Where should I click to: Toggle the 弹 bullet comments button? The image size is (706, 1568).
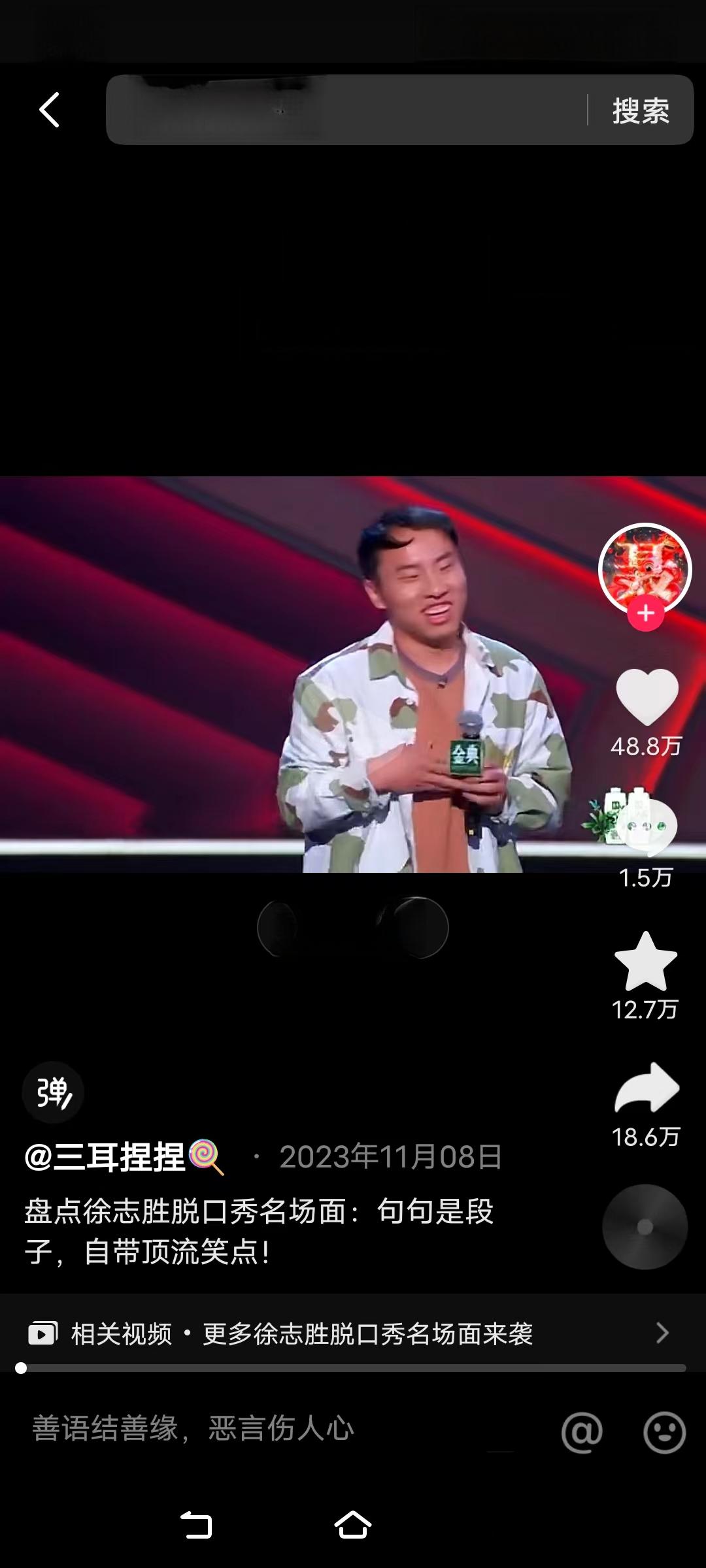[53, 1092]
